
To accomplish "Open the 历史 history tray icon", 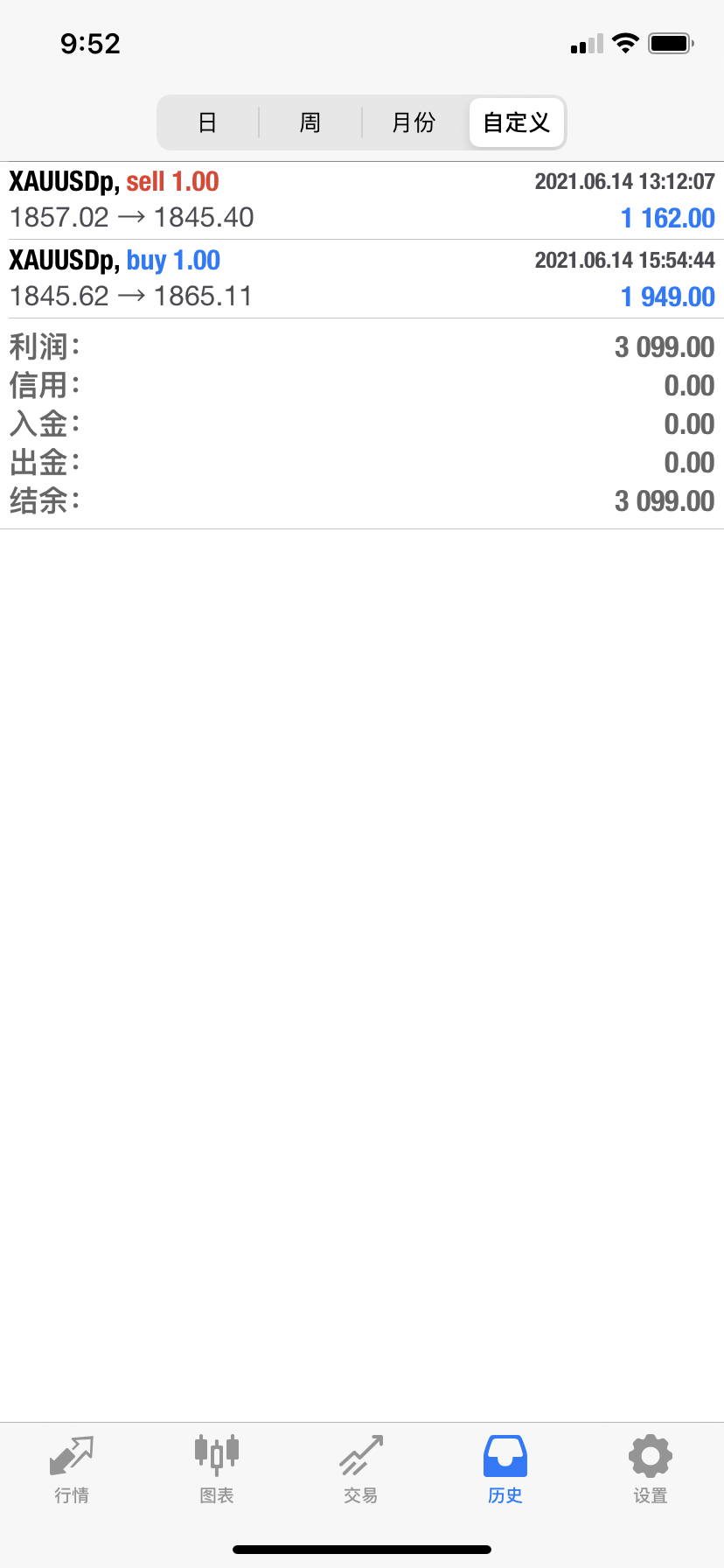I will coord(505,1470).
